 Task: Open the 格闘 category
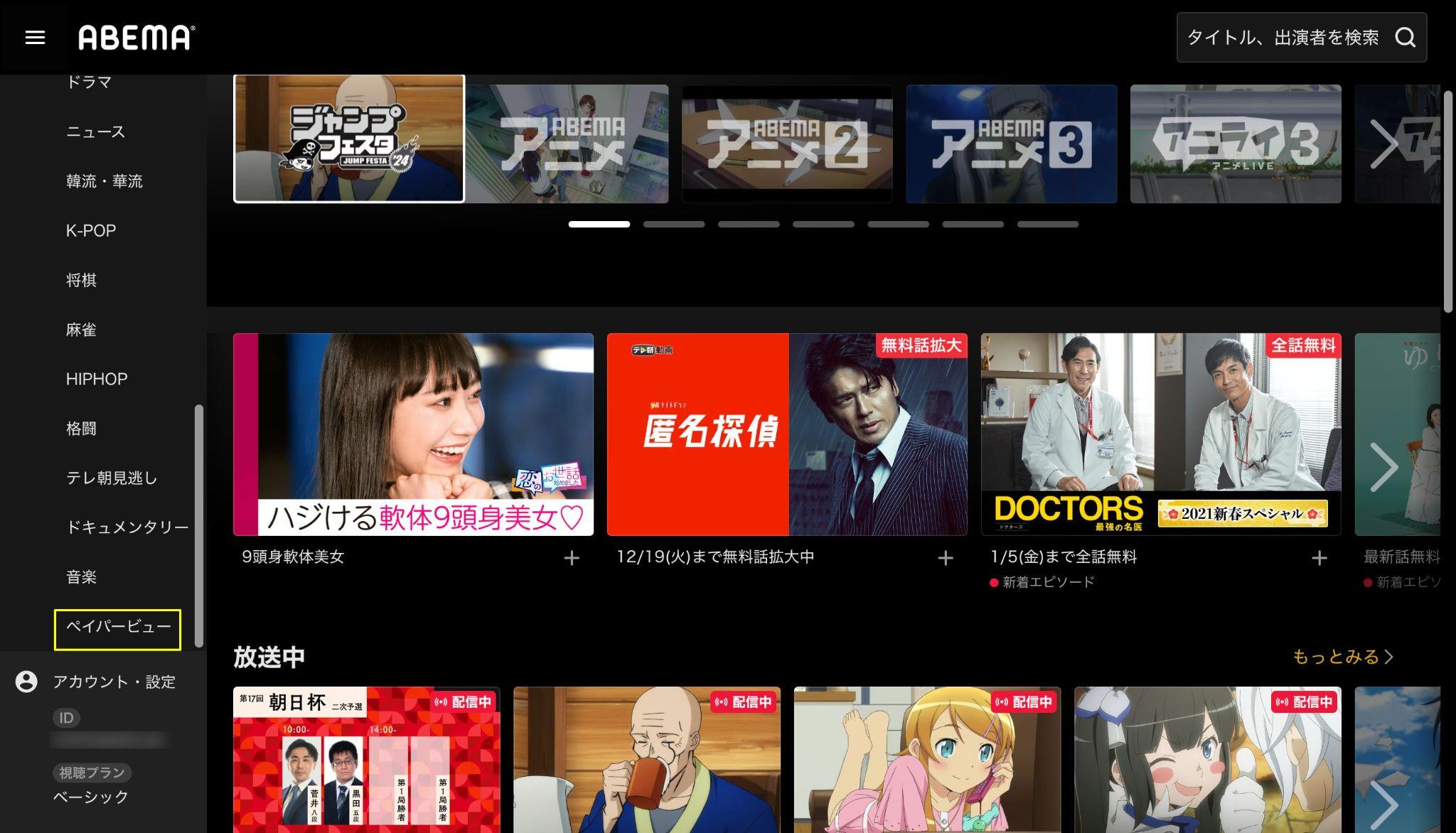click(81, 429)
